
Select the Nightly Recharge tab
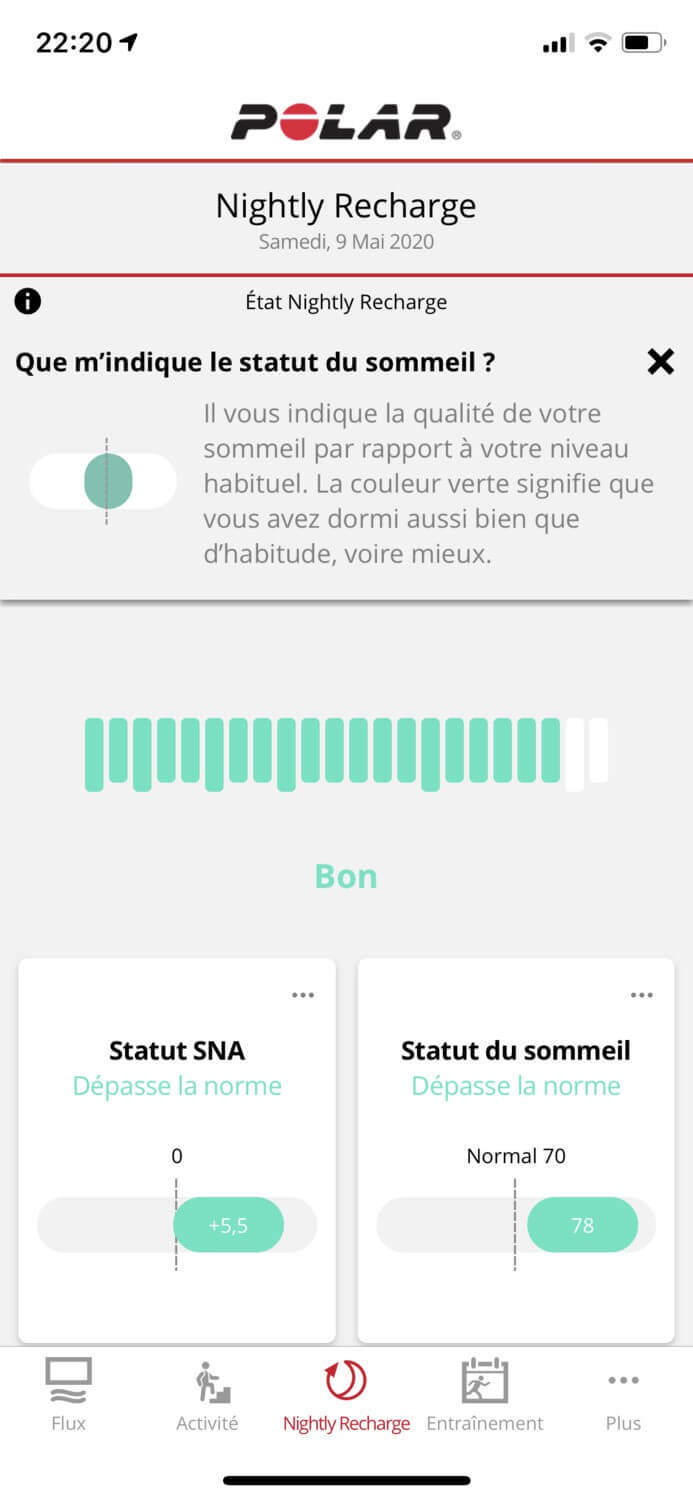[x=346, y=1395]
